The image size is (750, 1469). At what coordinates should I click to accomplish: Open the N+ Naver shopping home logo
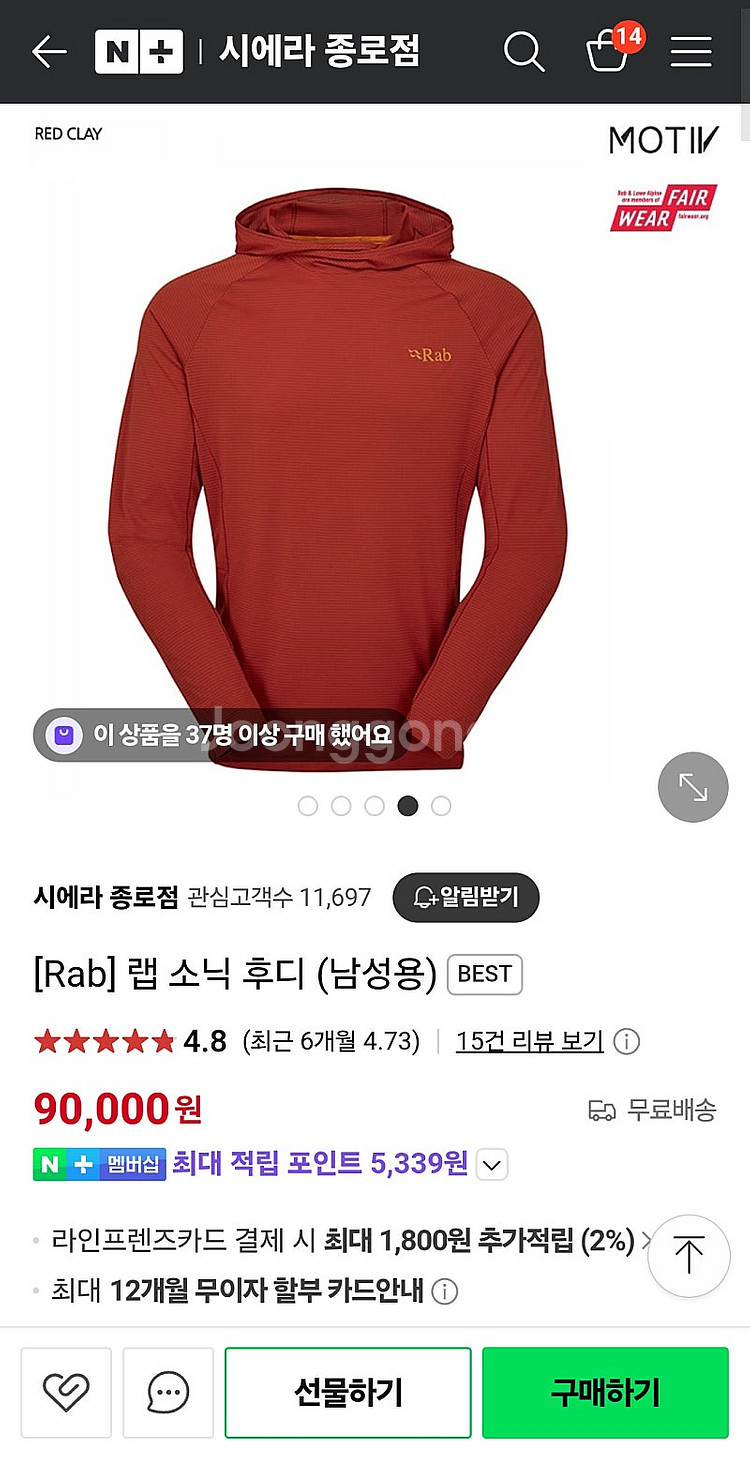[x=139, y=51]
